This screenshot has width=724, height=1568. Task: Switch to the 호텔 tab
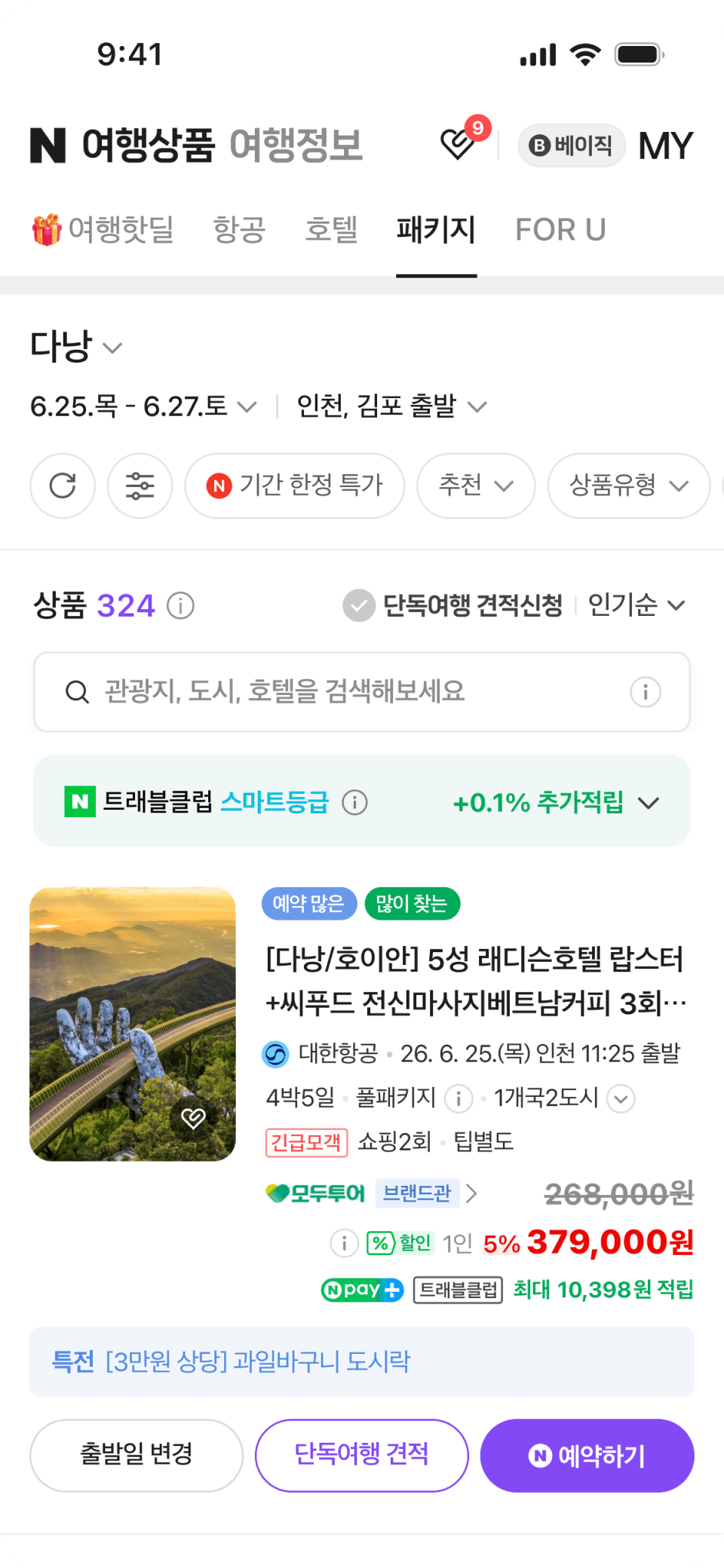(331, 229)
